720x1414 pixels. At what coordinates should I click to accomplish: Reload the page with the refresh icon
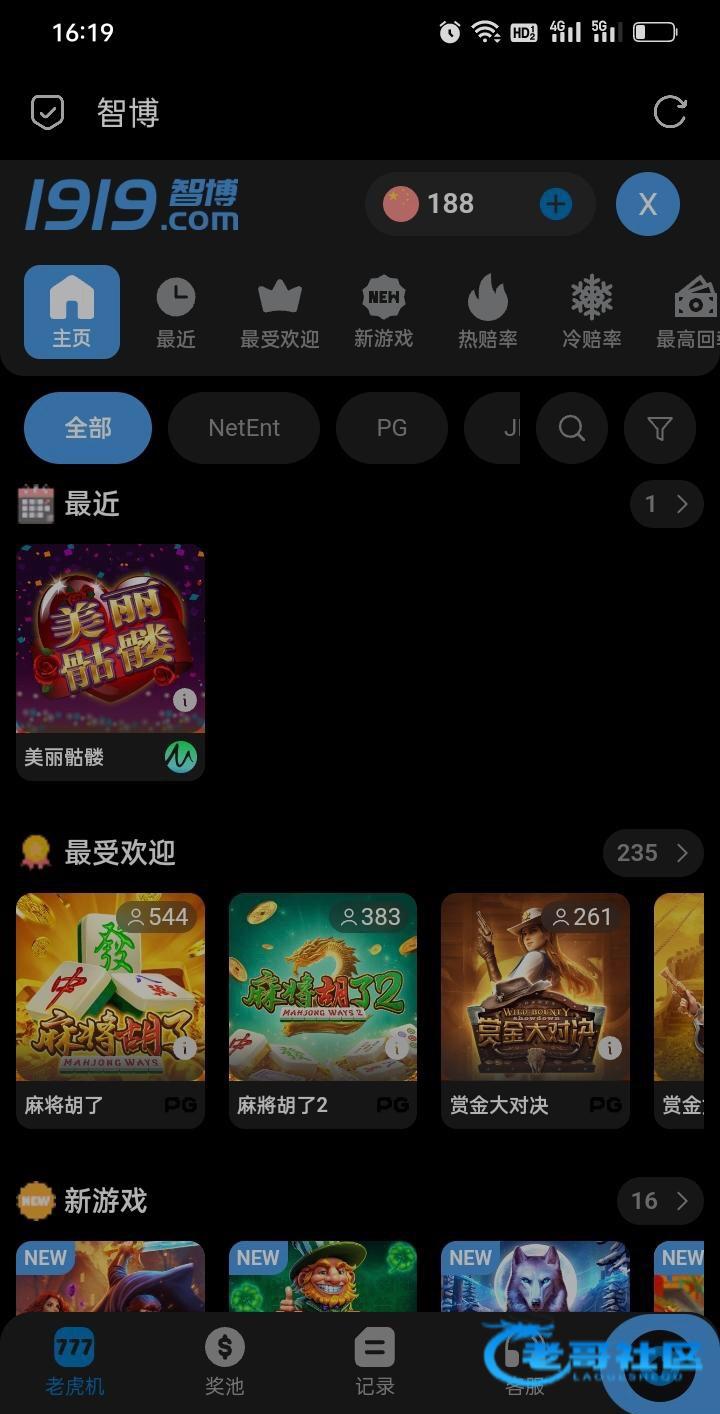[x=669, y=112]
